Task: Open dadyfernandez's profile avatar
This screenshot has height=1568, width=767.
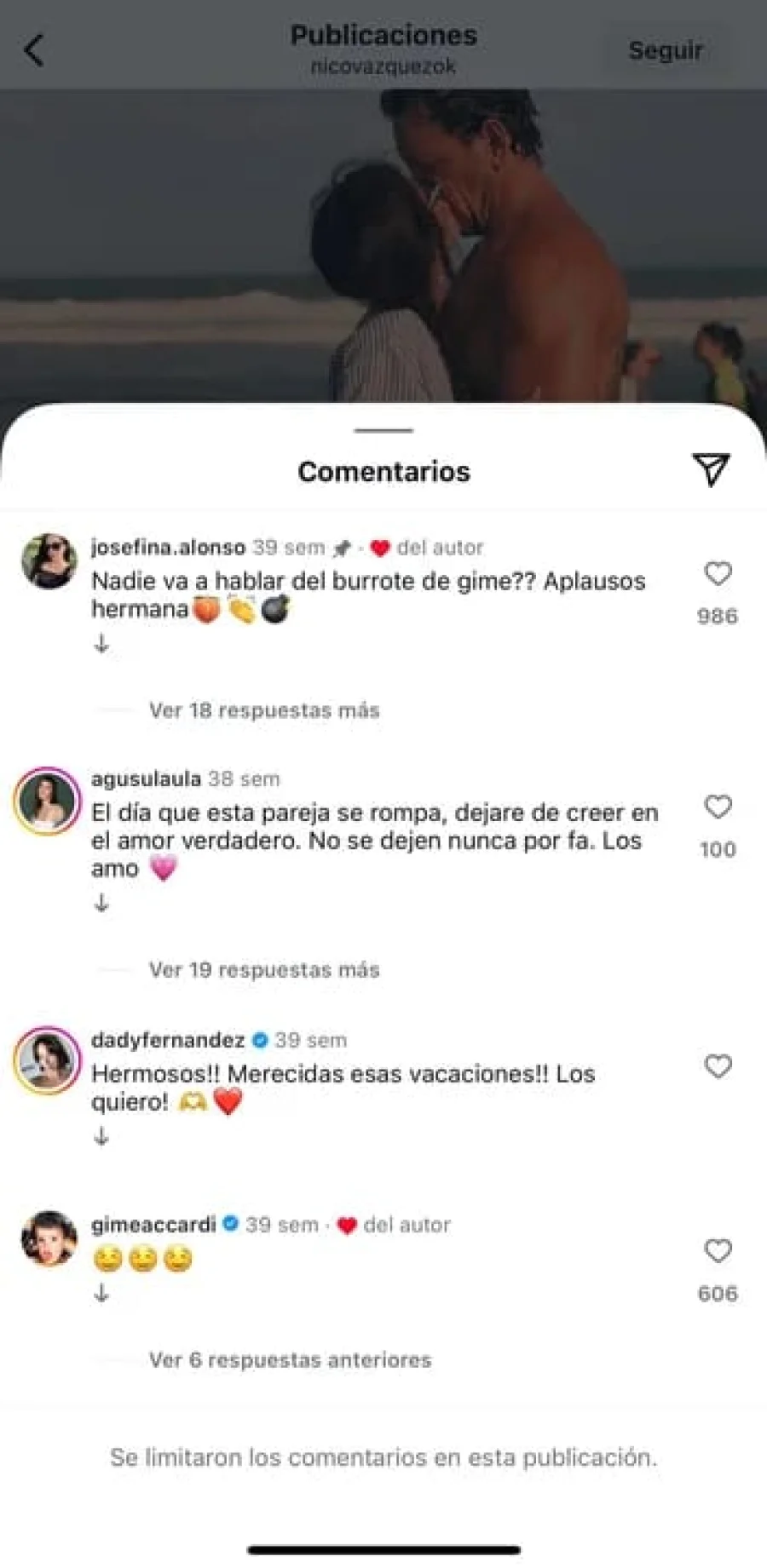Action: tap(48, 1060)
